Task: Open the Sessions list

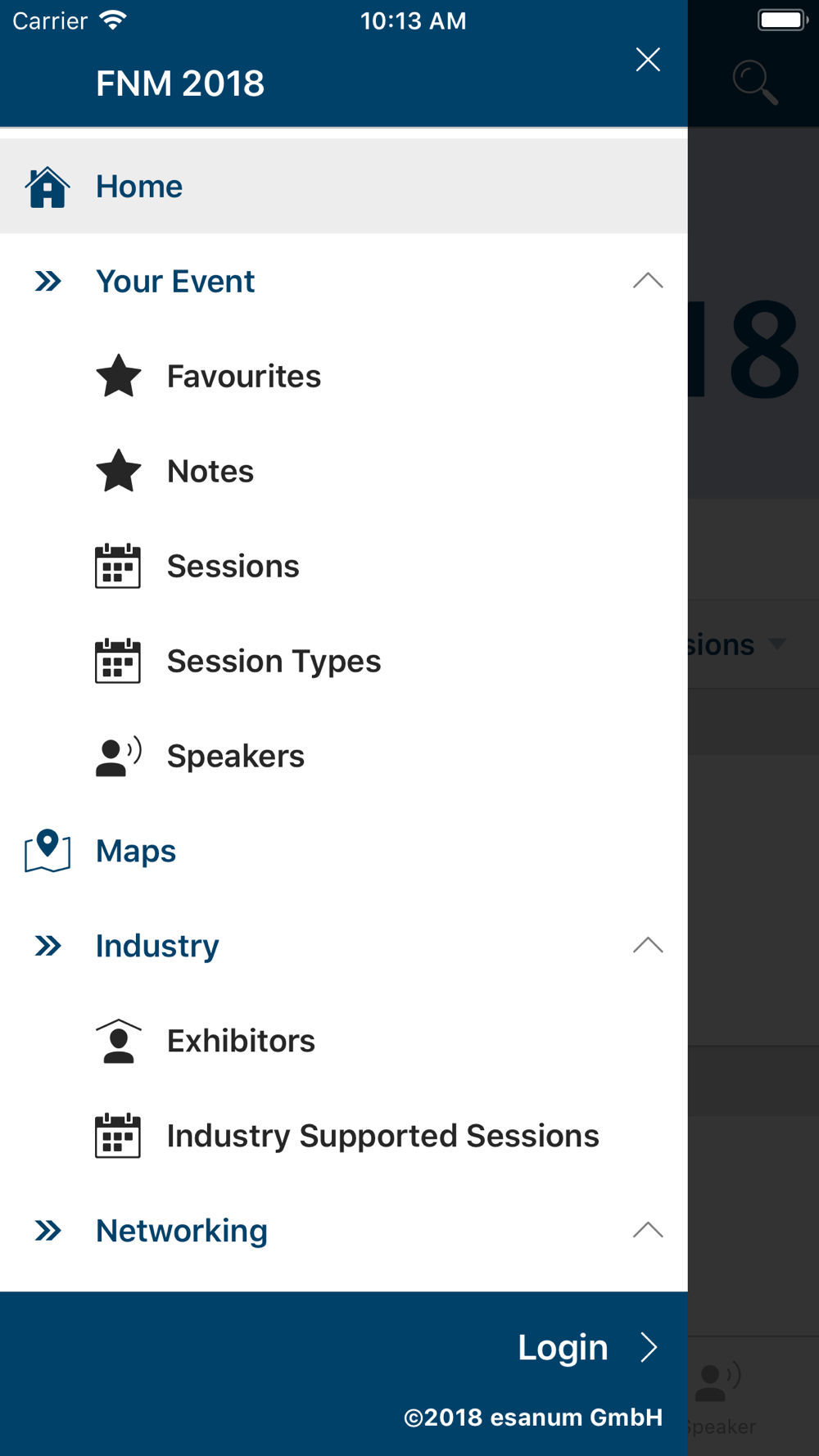Action: (x=344, y=566)
